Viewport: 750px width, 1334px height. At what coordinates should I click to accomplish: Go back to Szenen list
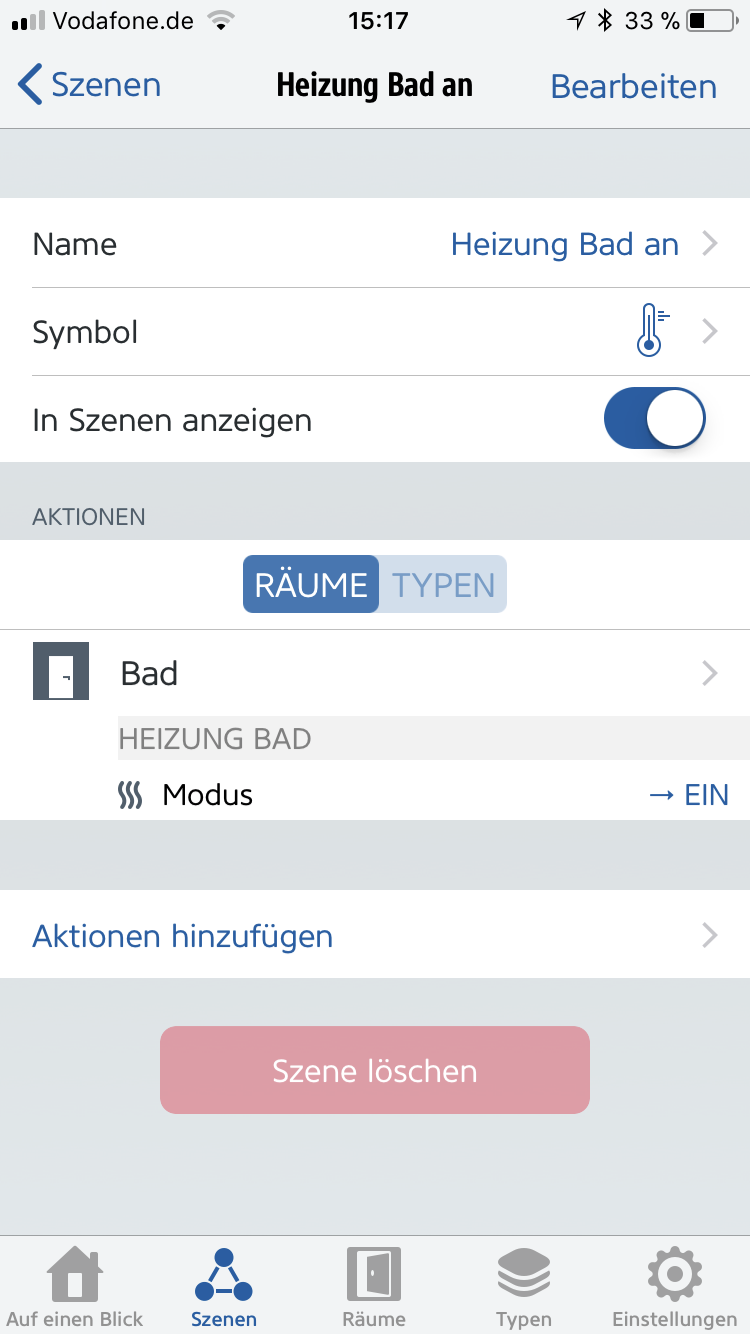(x=90, y=85)
